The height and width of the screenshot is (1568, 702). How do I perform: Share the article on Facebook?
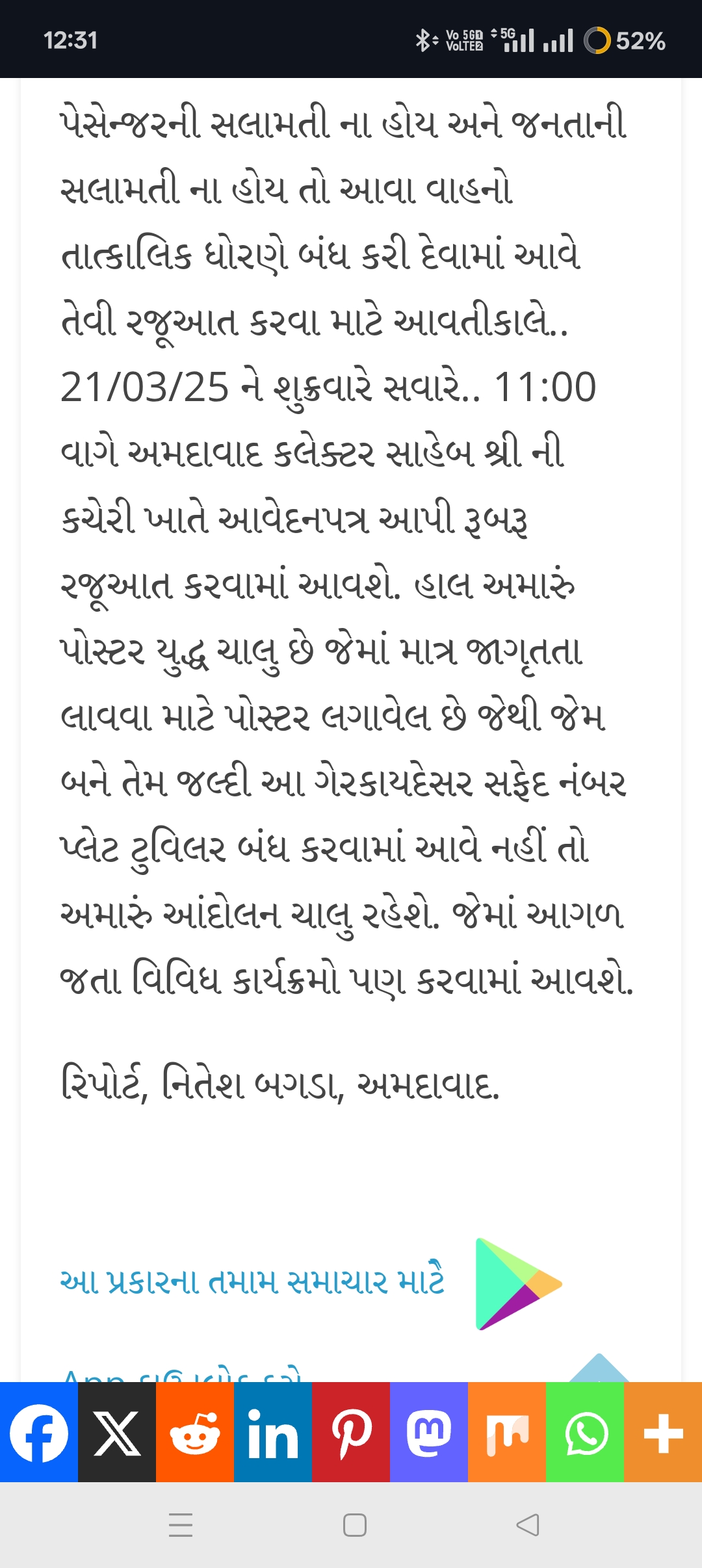[39, 1433]
